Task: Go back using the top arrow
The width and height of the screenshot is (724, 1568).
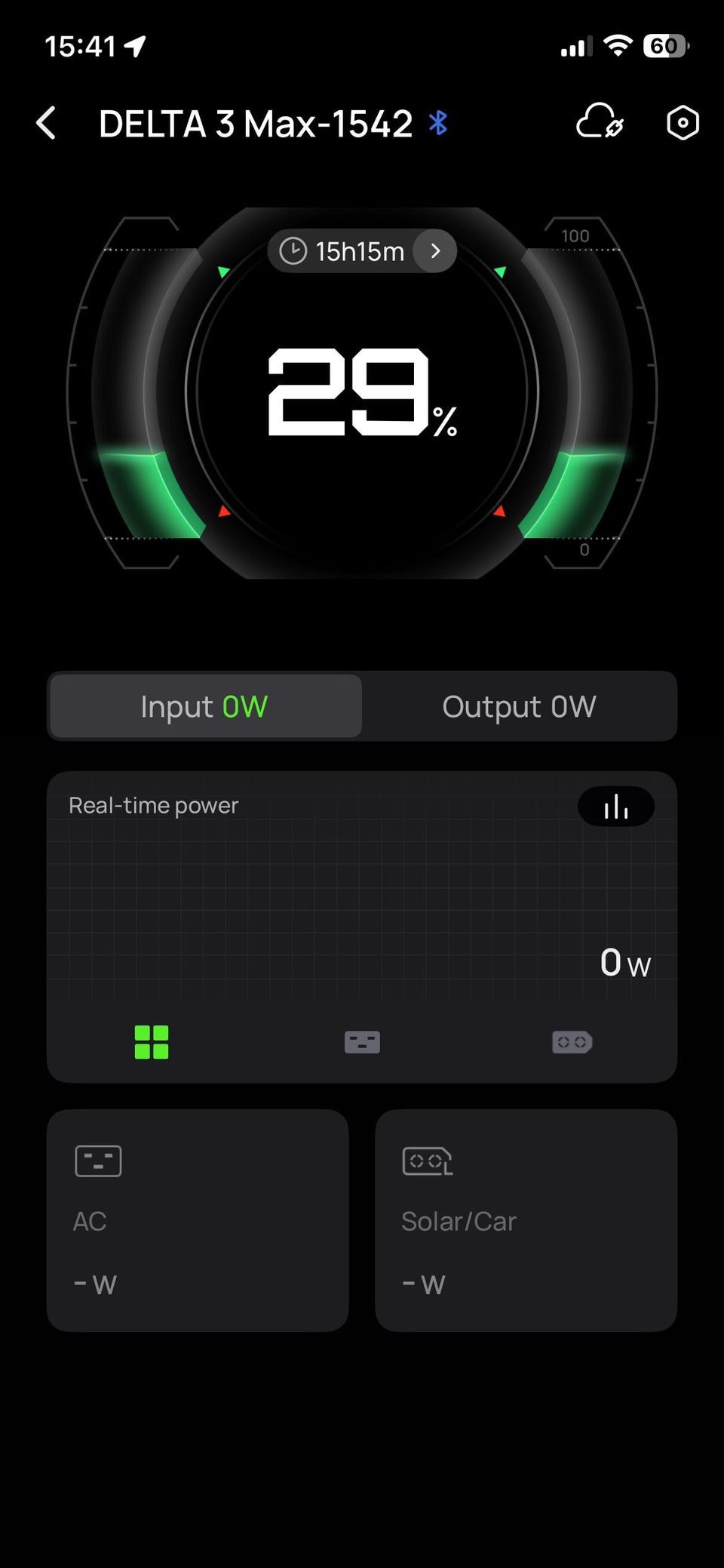Action: point(46,123)
